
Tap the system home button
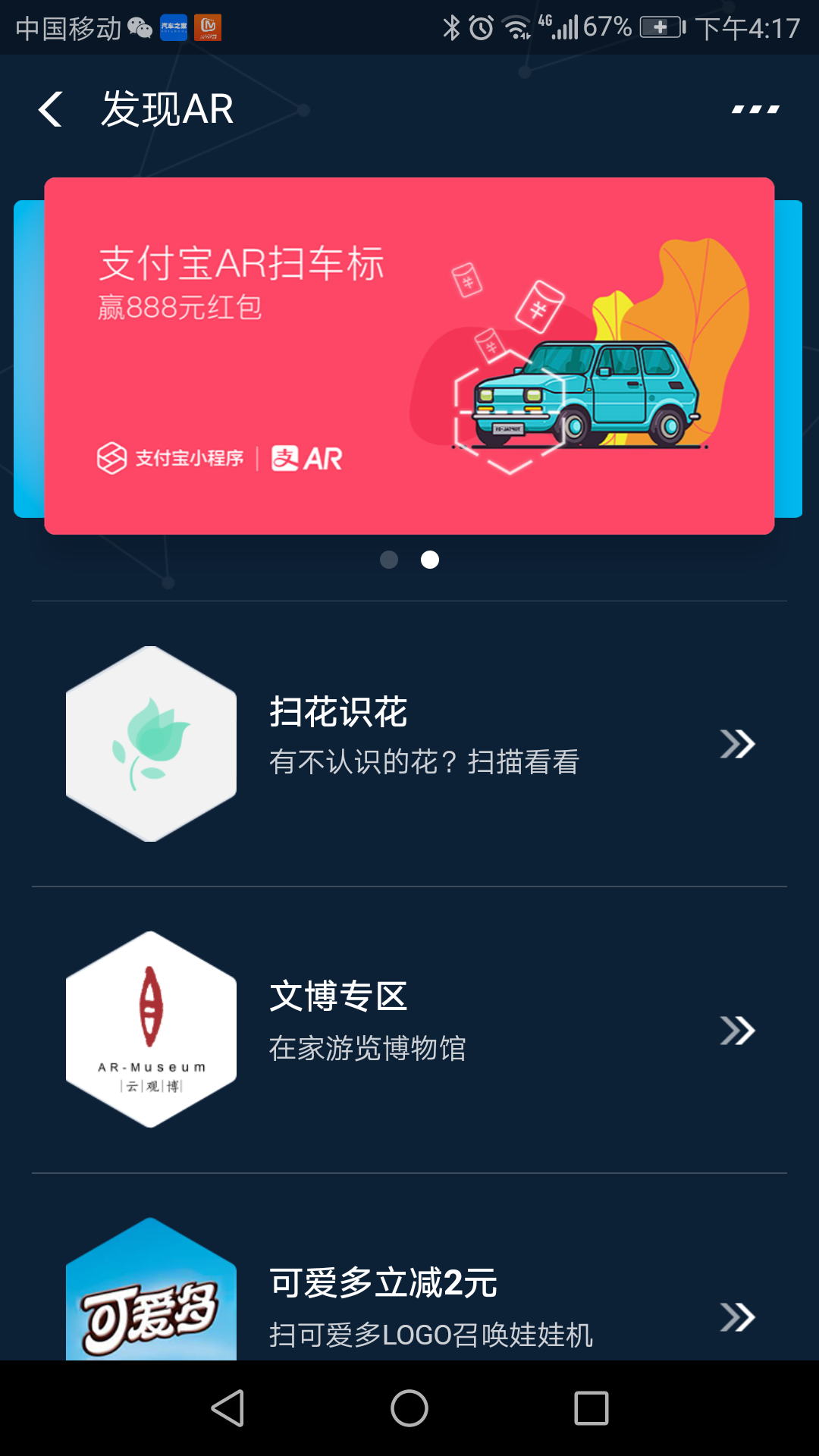[409, 1408]
